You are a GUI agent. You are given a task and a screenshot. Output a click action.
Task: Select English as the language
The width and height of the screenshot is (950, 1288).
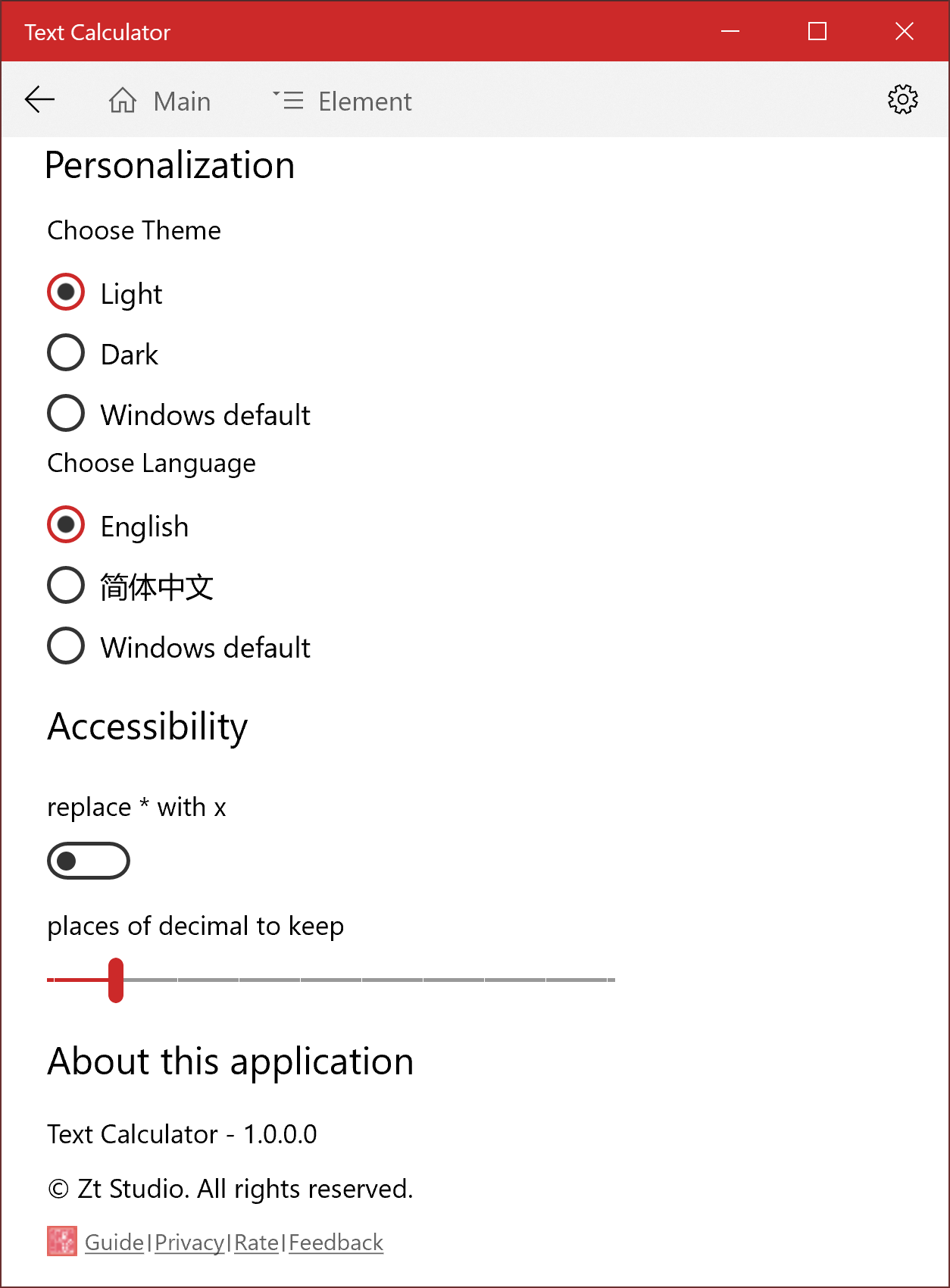point(118,526)
